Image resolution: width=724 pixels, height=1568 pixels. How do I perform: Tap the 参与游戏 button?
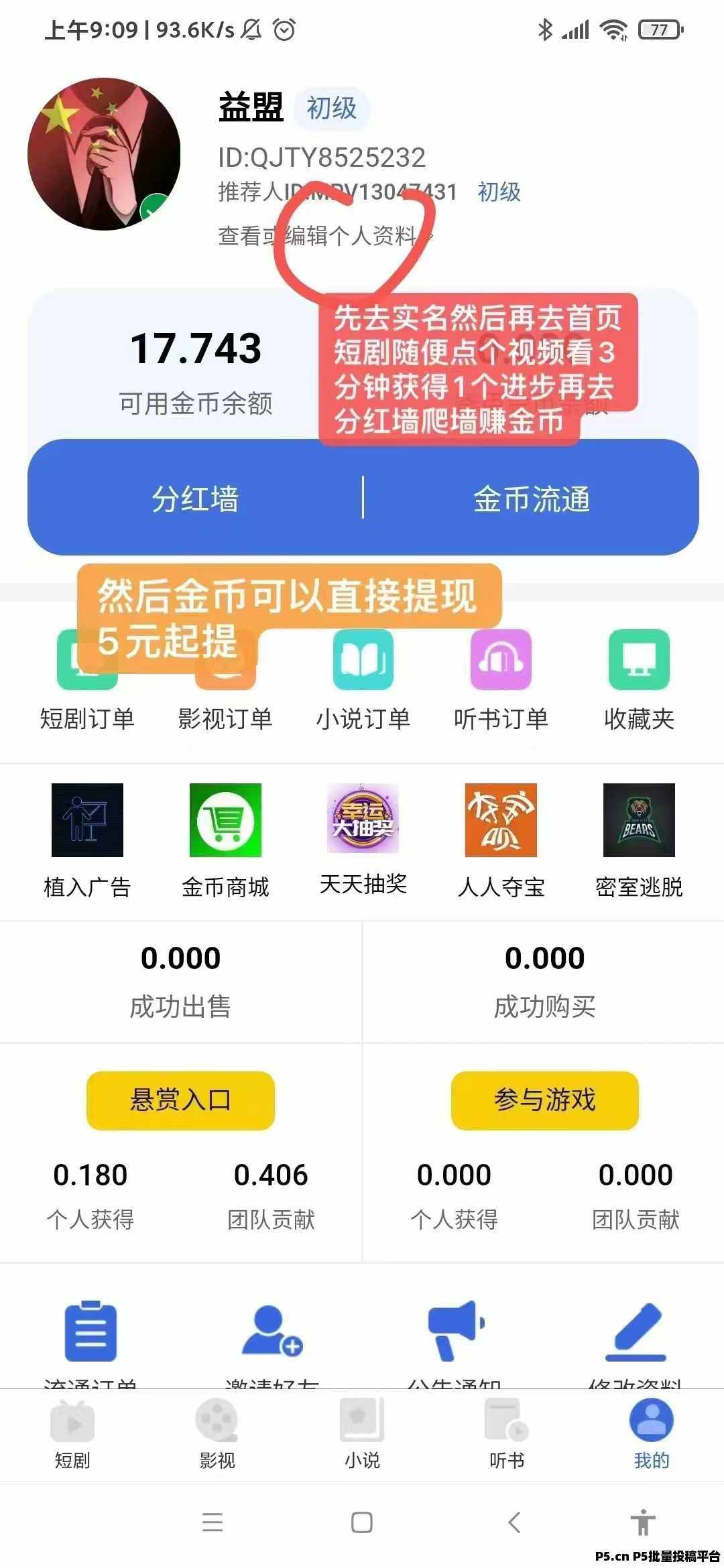[x=544, y=1100]
